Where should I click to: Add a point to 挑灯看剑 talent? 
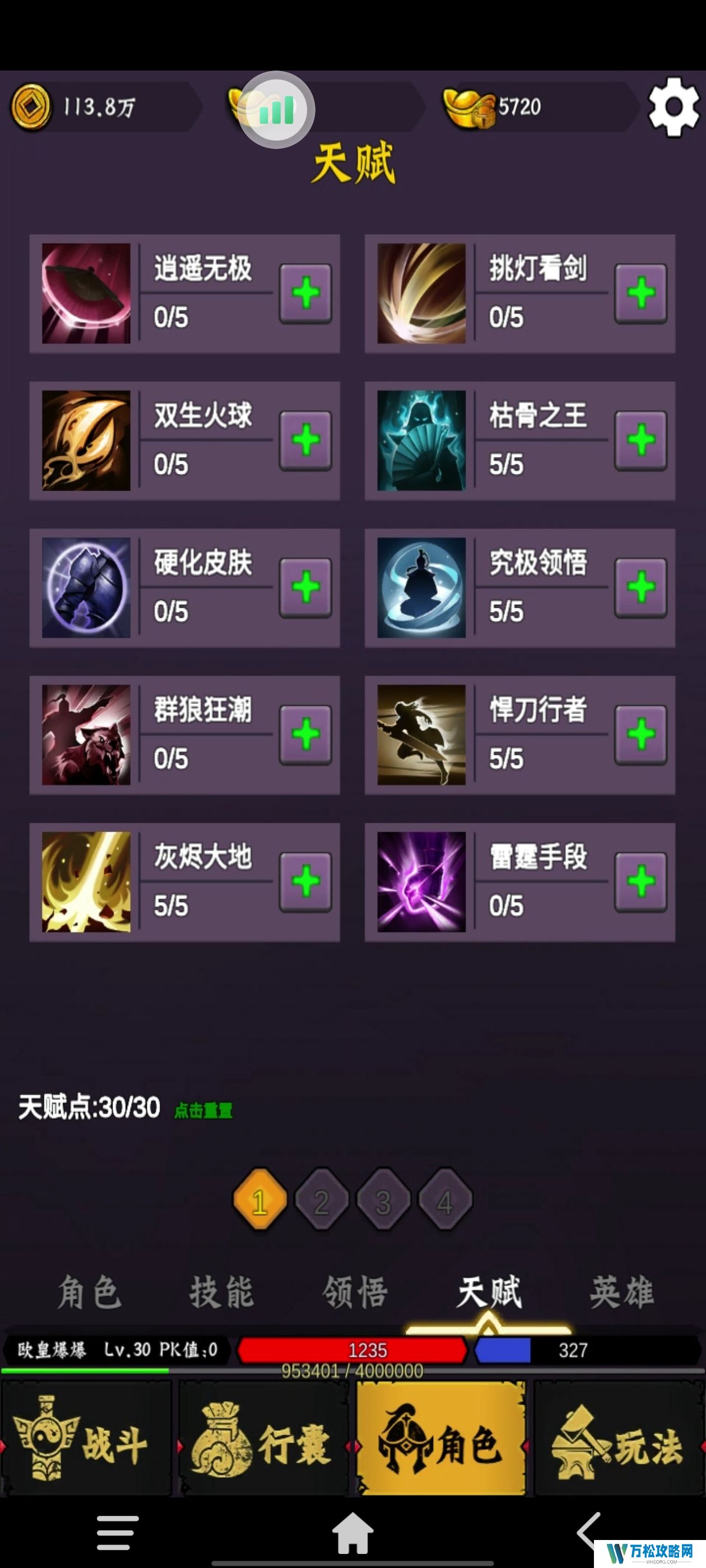pos(640,293)
